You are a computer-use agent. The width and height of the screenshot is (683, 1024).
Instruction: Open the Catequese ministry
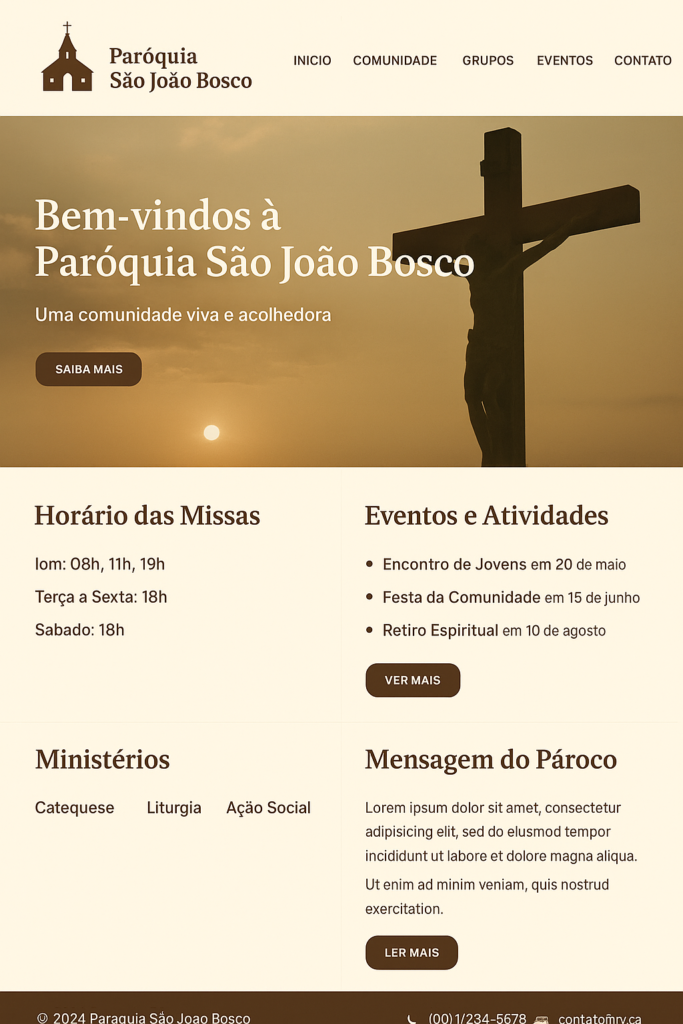(75, 808)
